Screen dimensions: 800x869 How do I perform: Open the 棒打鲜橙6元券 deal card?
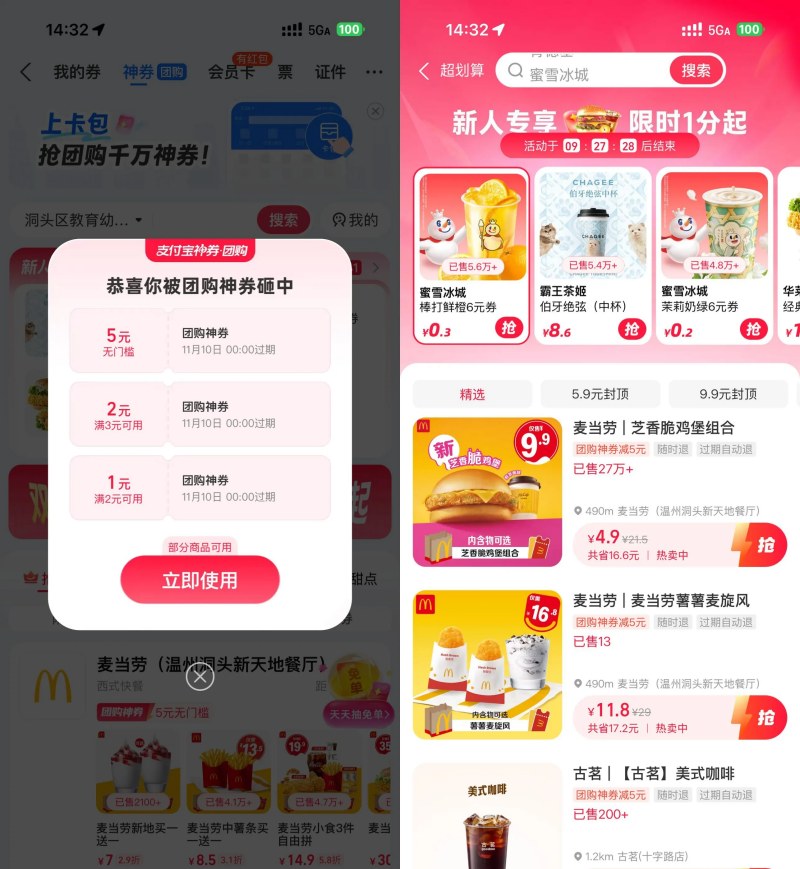pyautogui.click(x=471, y=255)
